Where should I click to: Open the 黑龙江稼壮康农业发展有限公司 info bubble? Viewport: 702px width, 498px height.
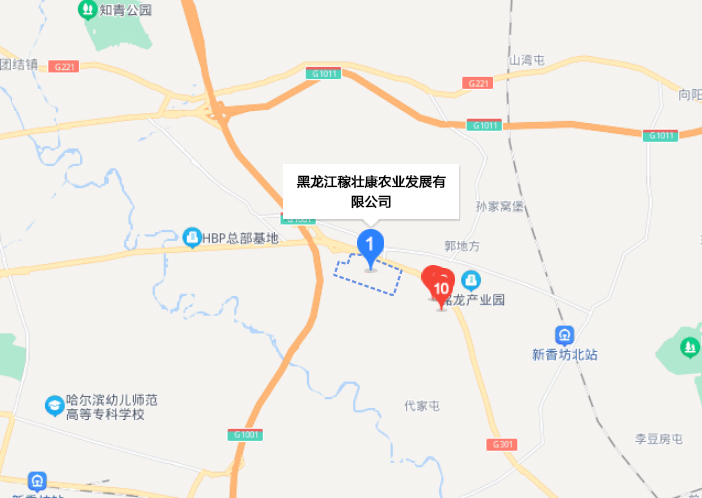pos(370,191)
